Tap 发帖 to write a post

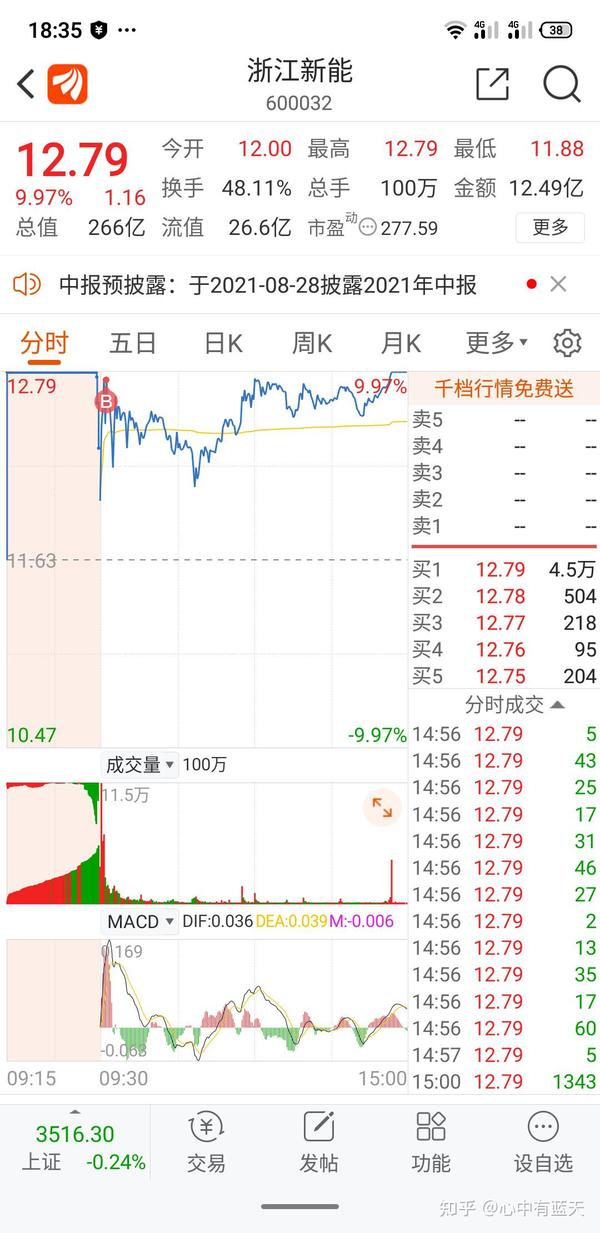coord(319,1143)
